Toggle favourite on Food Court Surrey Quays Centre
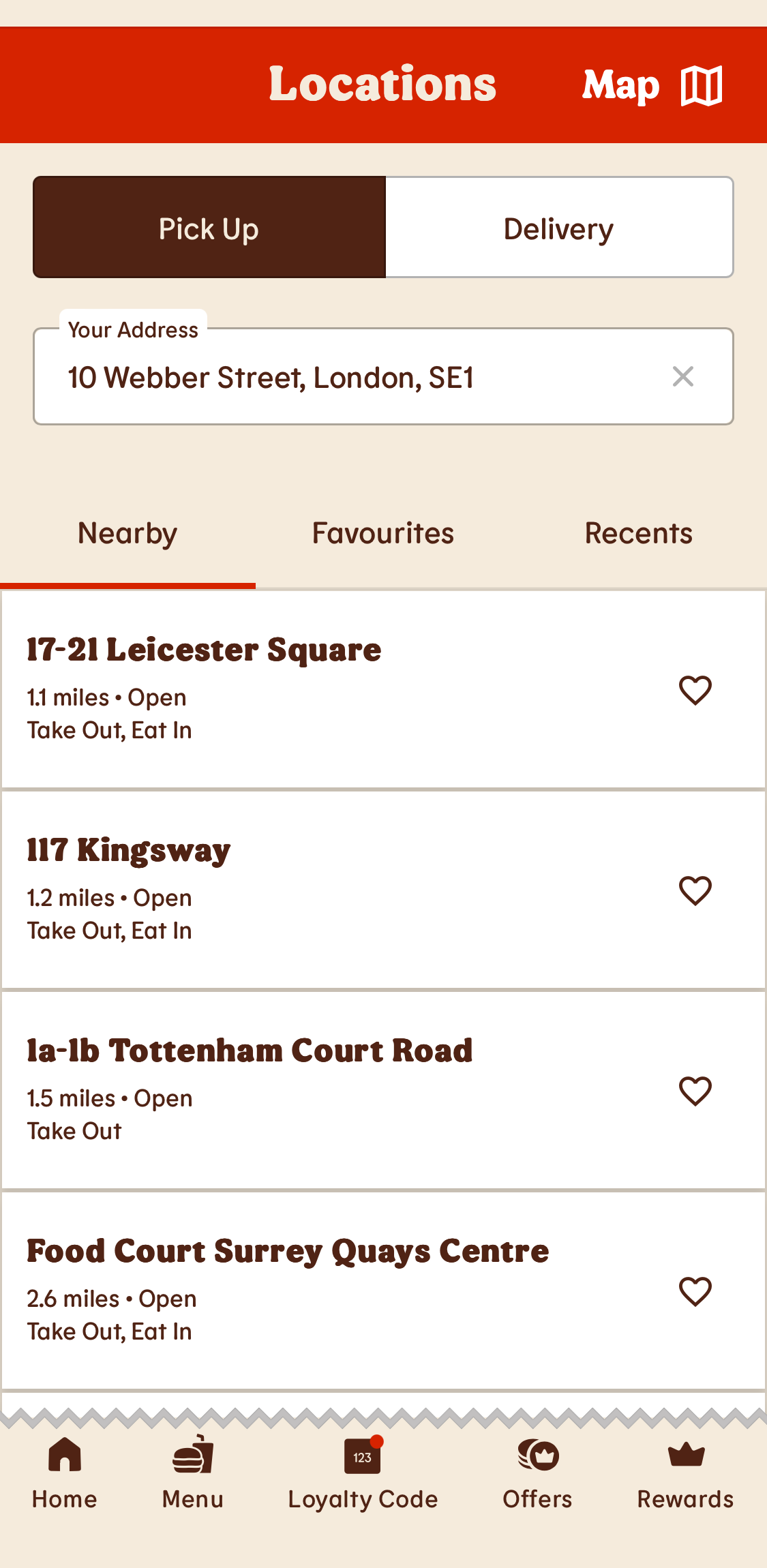 tap(695, 1291)
